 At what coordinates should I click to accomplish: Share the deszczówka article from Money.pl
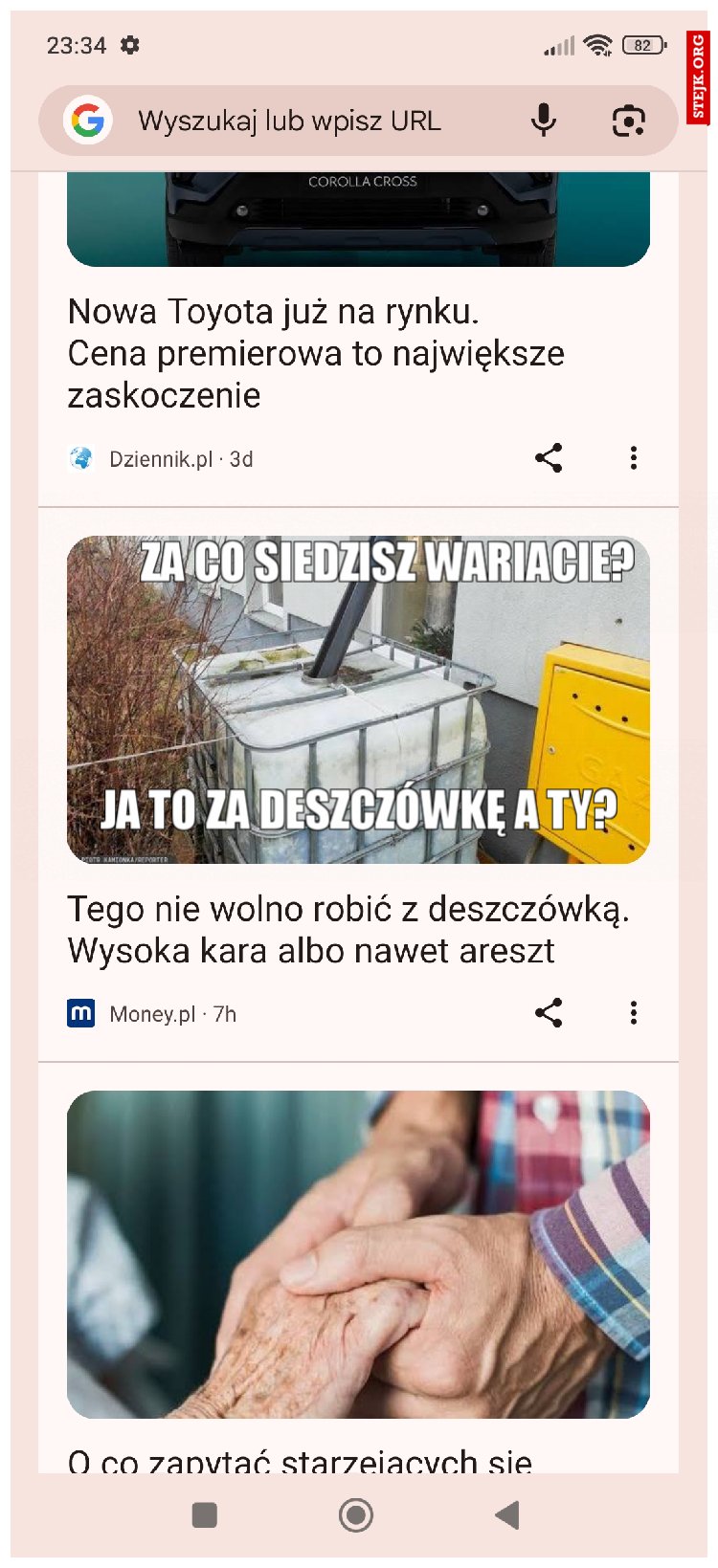point(550,1013)
